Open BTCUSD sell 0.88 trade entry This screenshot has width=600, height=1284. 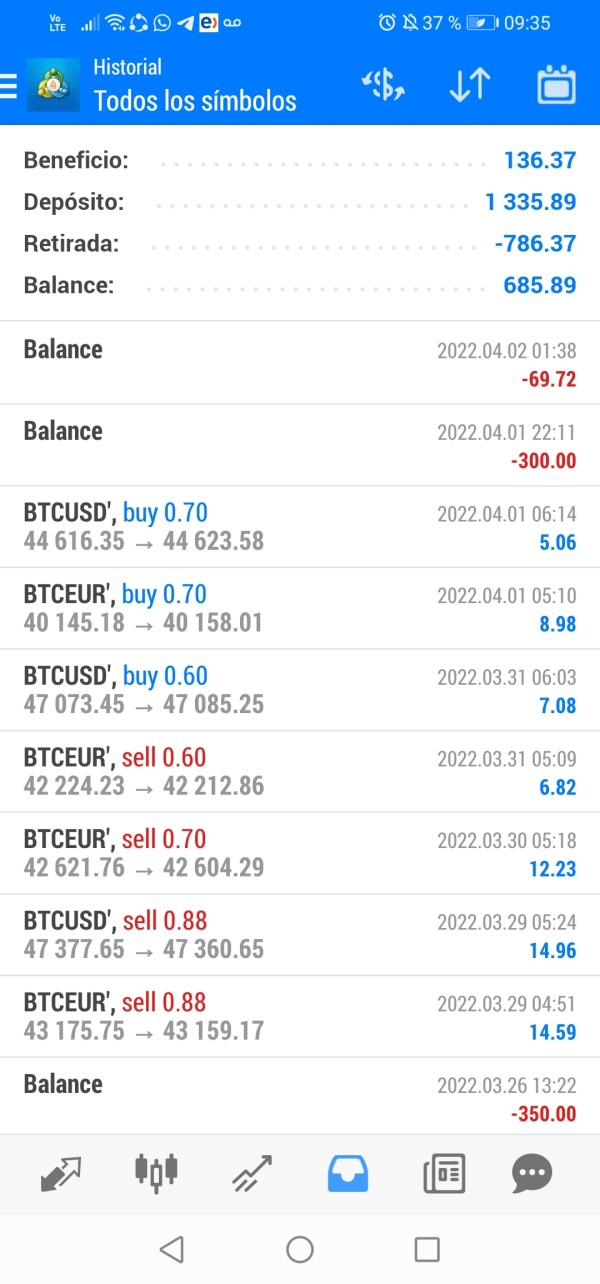300,936
